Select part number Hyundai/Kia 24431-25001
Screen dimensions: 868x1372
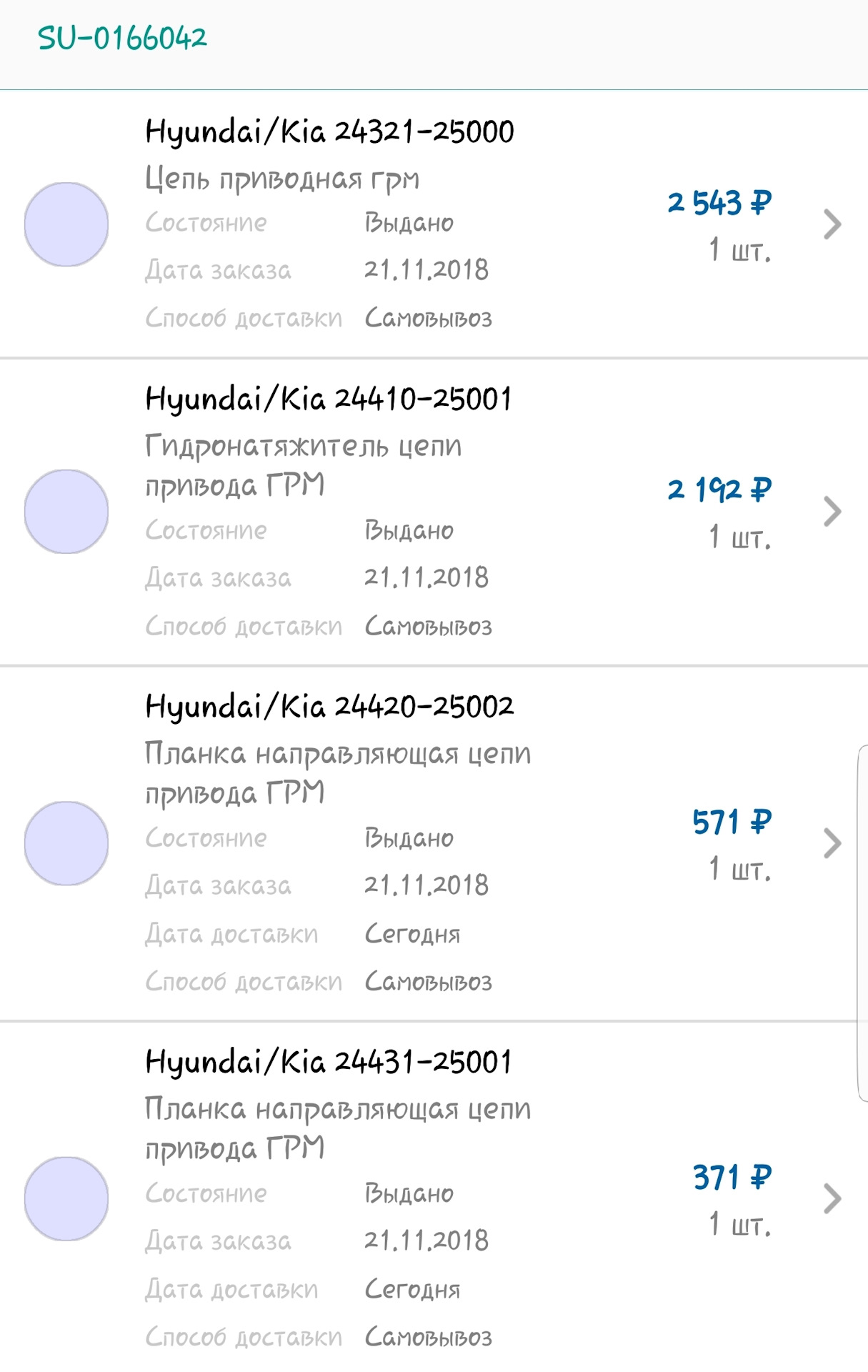point(329,1063)
